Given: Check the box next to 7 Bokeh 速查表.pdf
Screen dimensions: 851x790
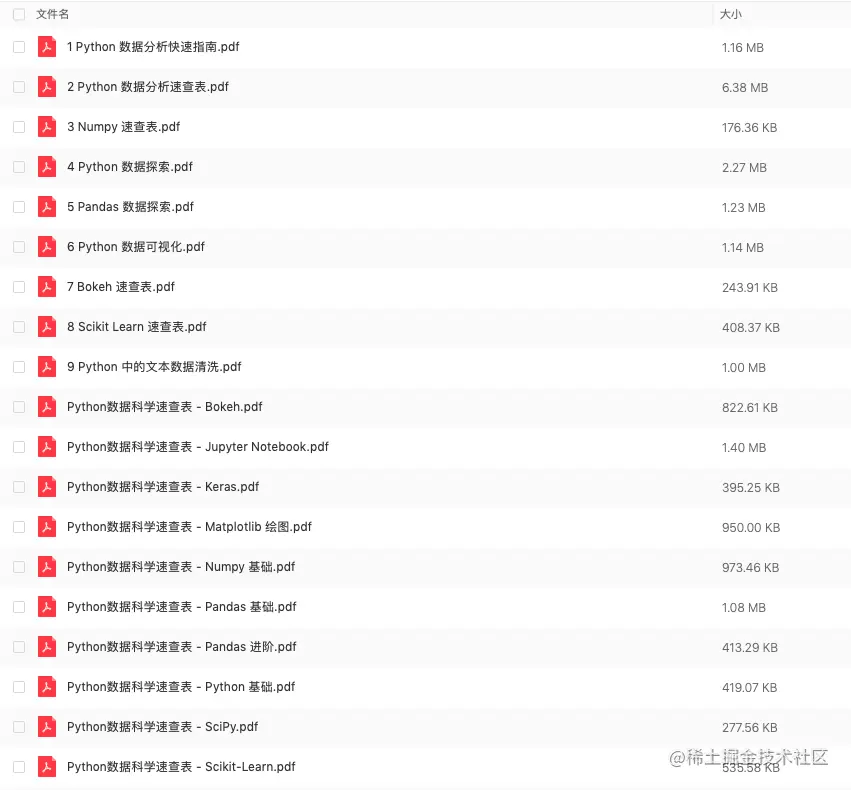Looking at the screenshot, I should tap(19, 287).
